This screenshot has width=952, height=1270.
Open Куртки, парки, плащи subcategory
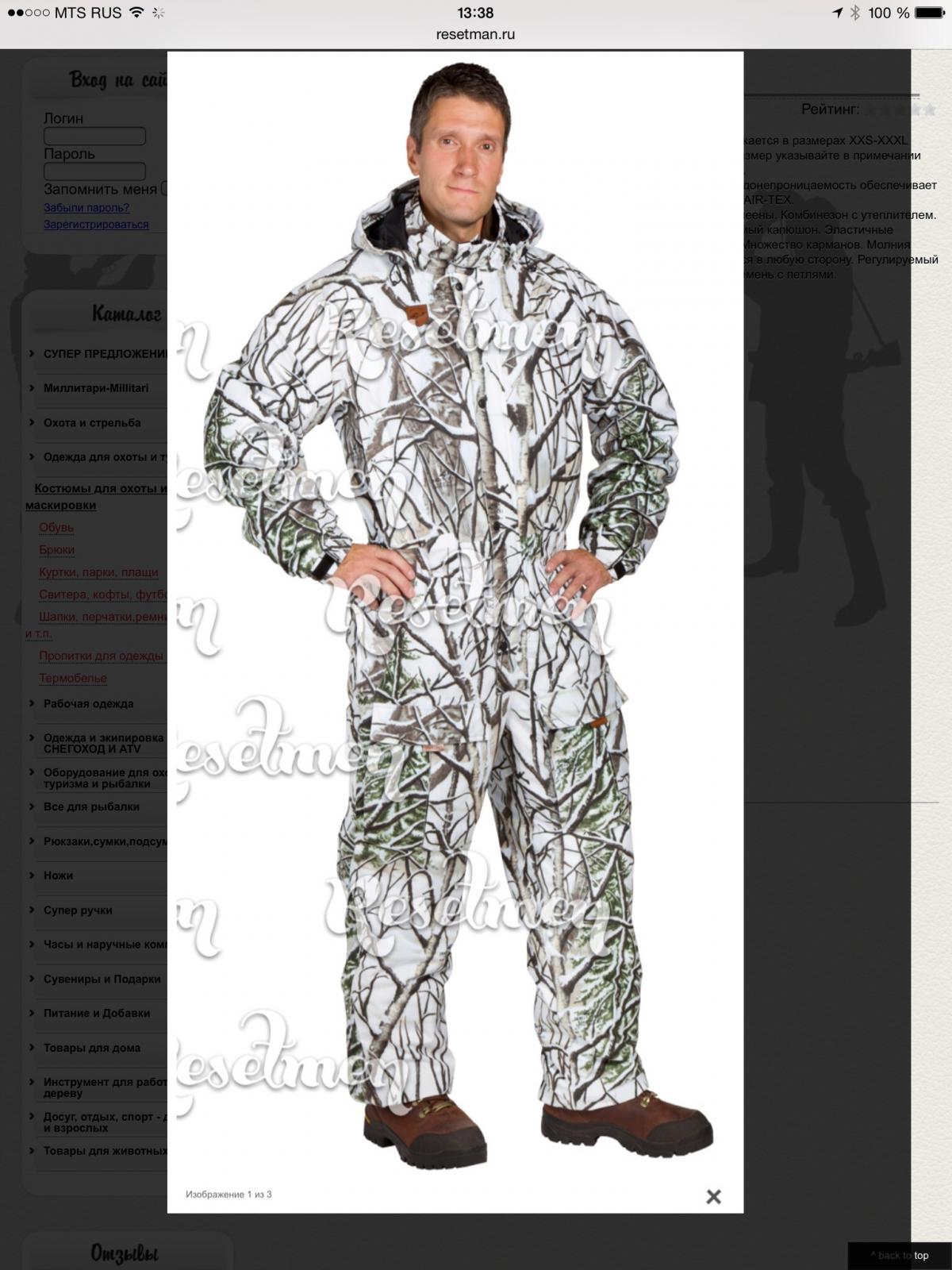(x=98, y=572)
